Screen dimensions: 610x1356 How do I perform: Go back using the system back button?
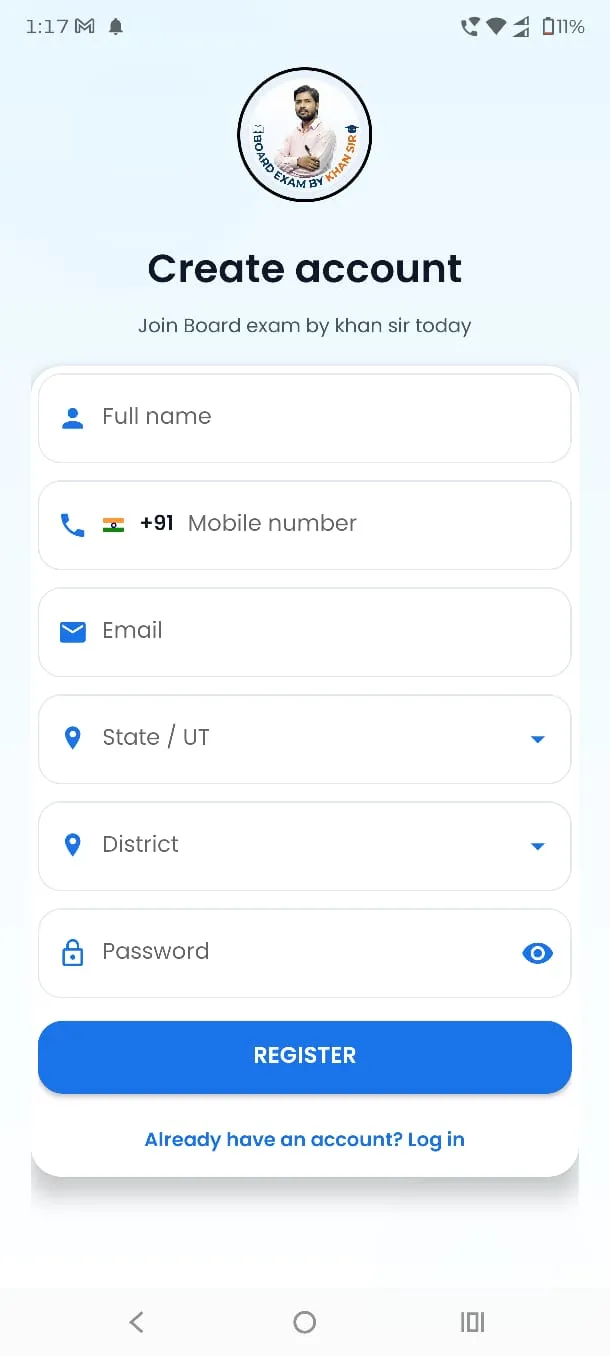click(x=137, y=1322)
